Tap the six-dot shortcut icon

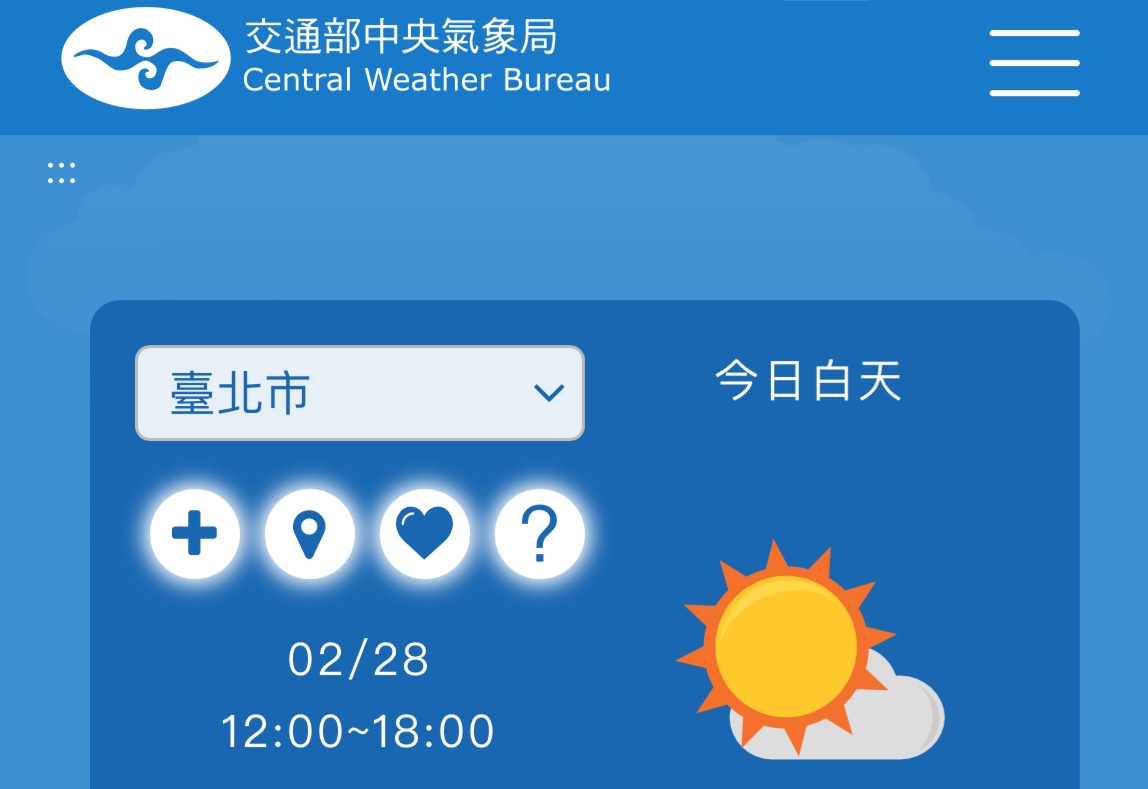pyautogui.click(x=61, y=173)
